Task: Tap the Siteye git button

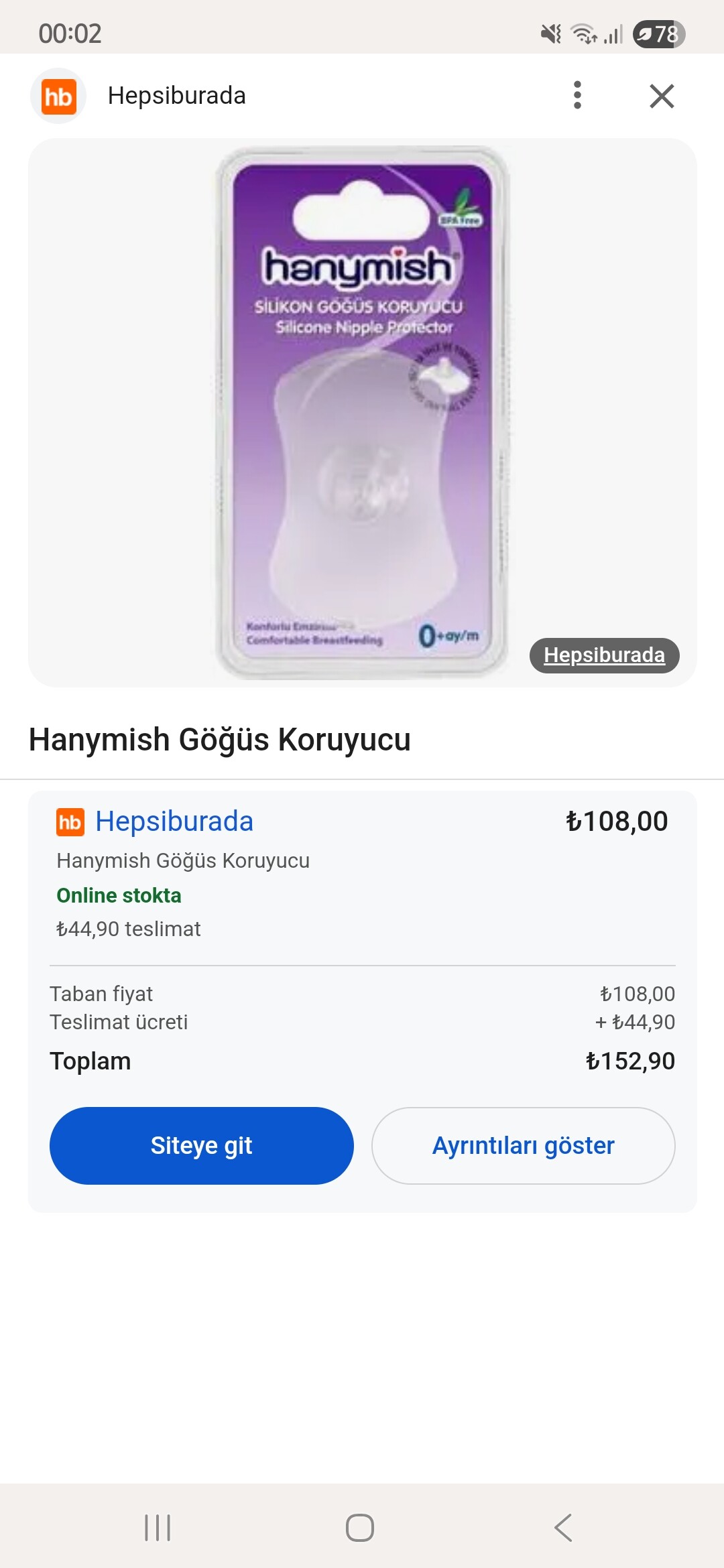Action: (x=201, y=1146)
